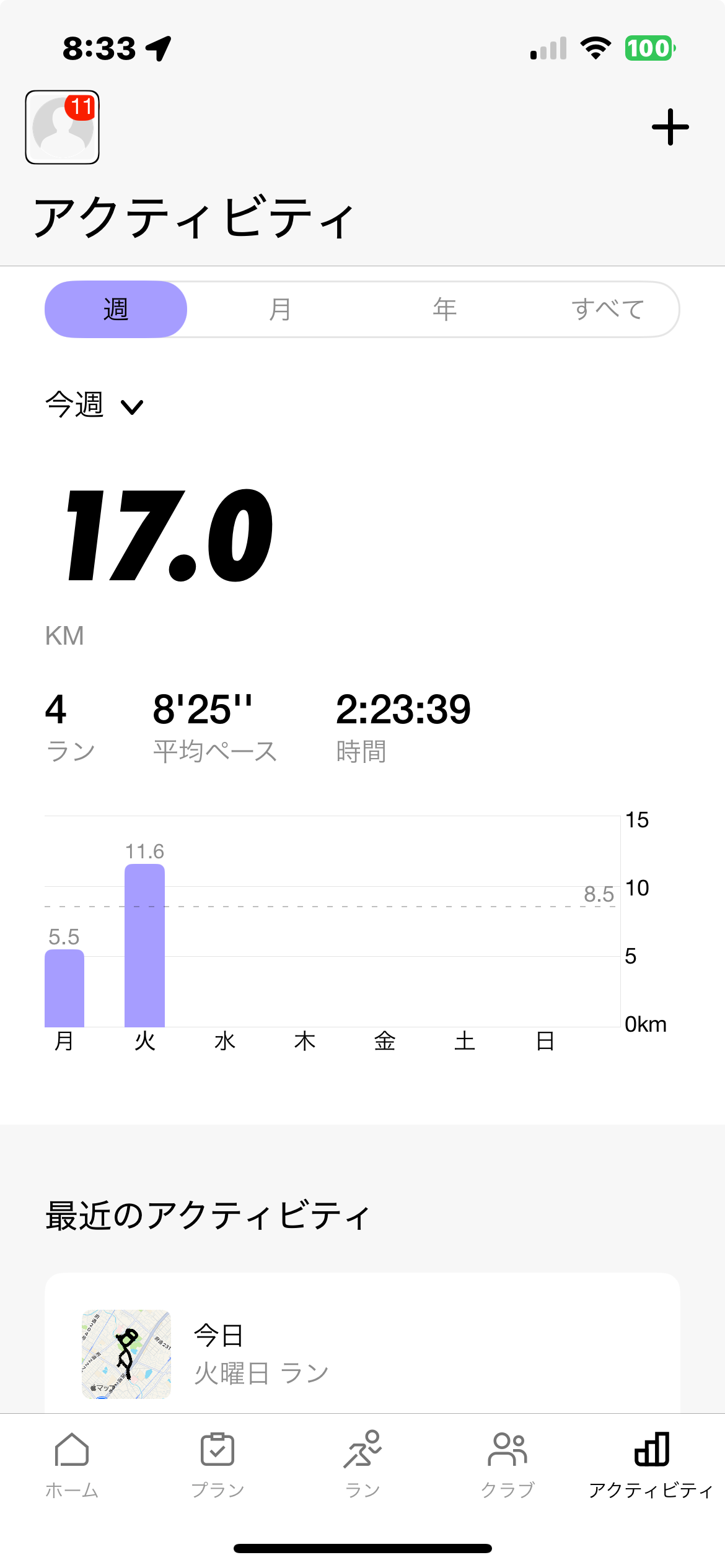Switch to the 月 (month) segment
Viewport: 725px width, 1568px height.
pos(280,309)
